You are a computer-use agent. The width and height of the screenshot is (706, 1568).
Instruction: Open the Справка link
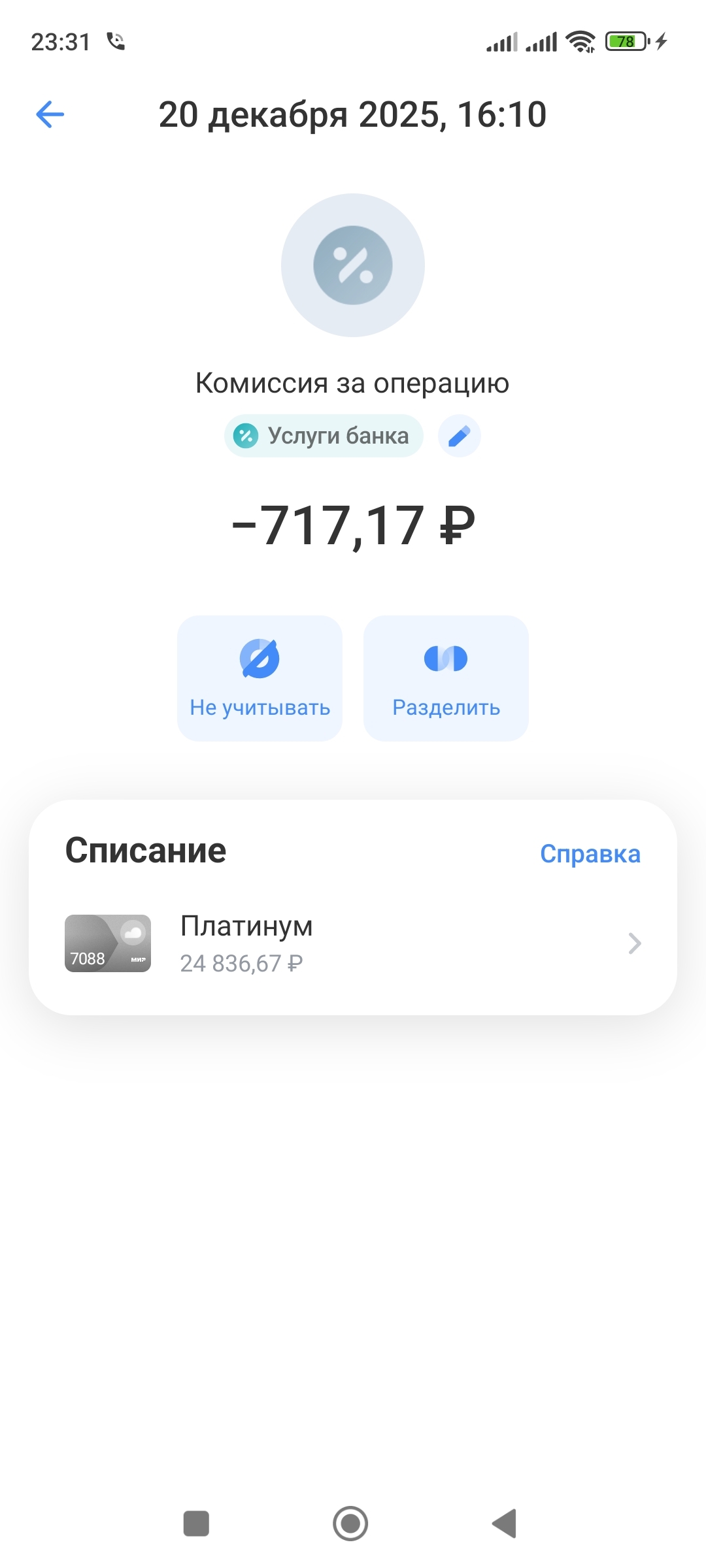click(590, 854)
